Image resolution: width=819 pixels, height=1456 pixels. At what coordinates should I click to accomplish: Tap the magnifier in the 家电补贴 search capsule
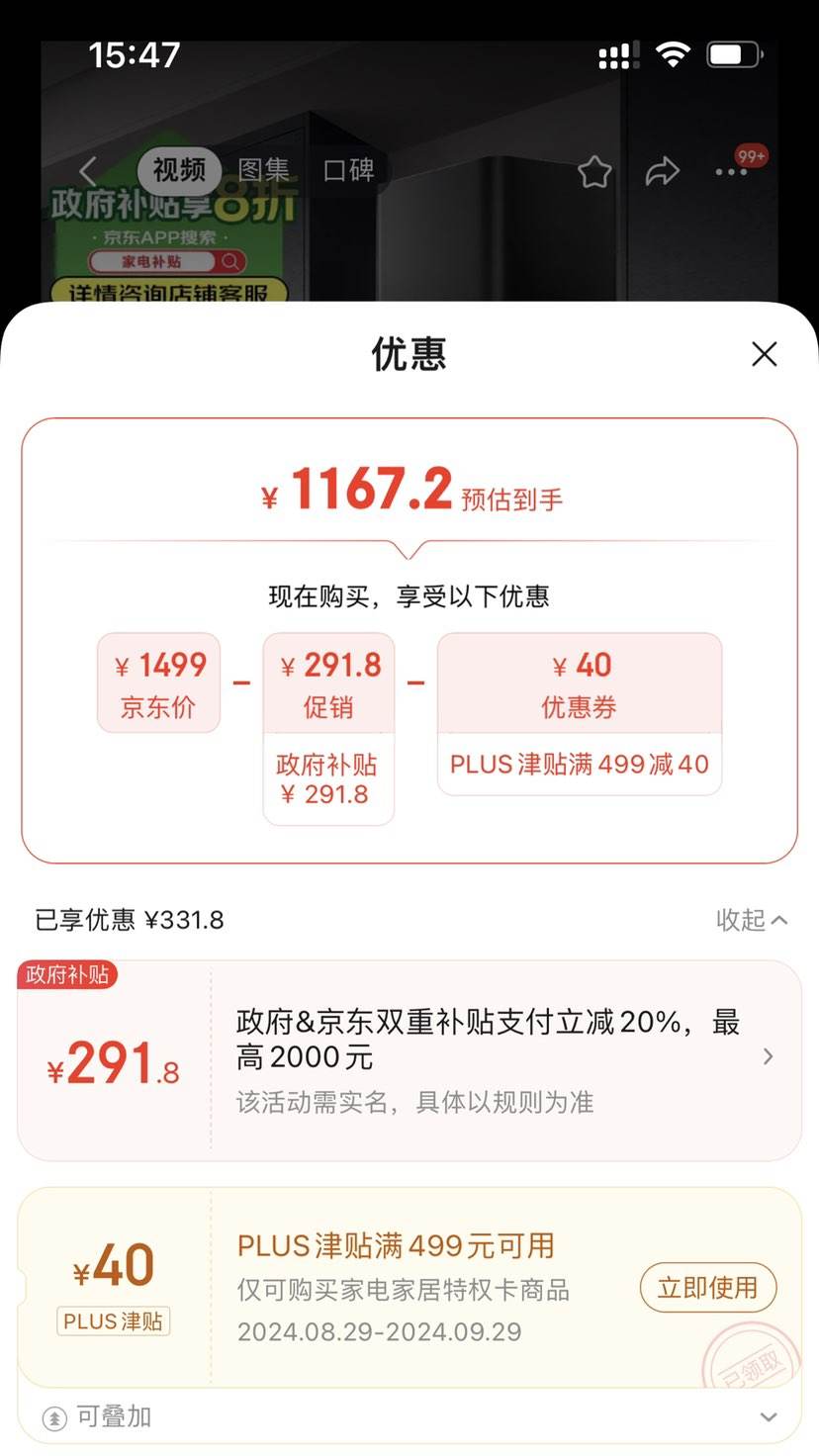[x=228, y=261]
